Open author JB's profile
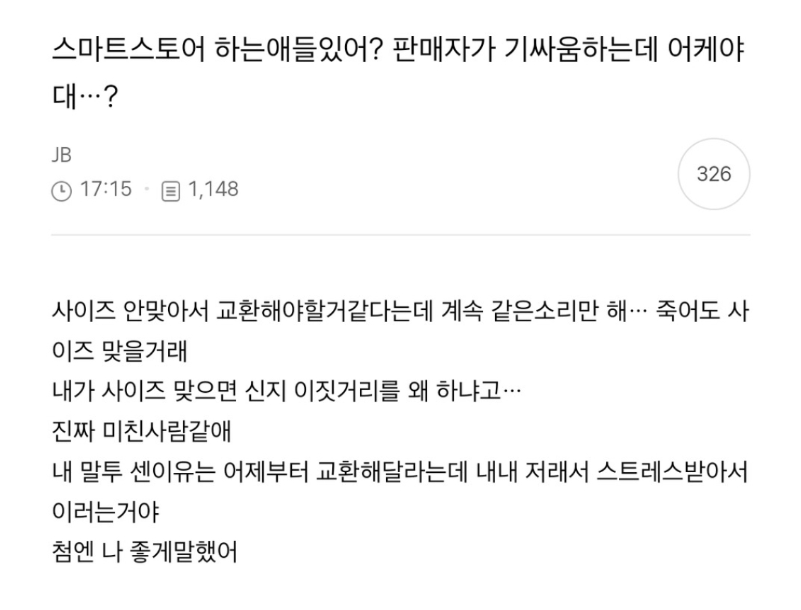Viewport: 801px width, 610px height. pyautogui.click(x=61, y=156)
